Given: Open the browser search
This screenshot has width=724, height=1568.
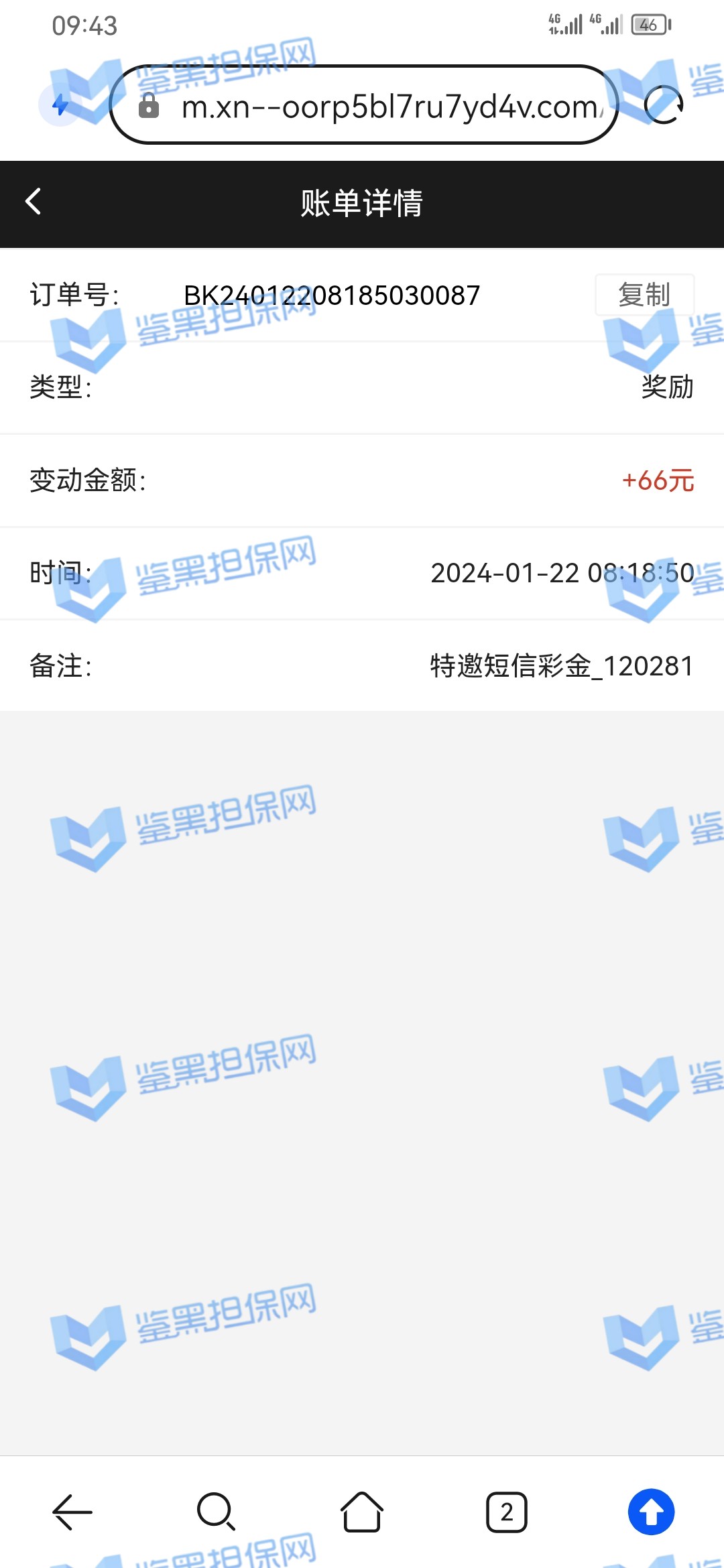Looking at the screenshot, I should click(216, 1512).
